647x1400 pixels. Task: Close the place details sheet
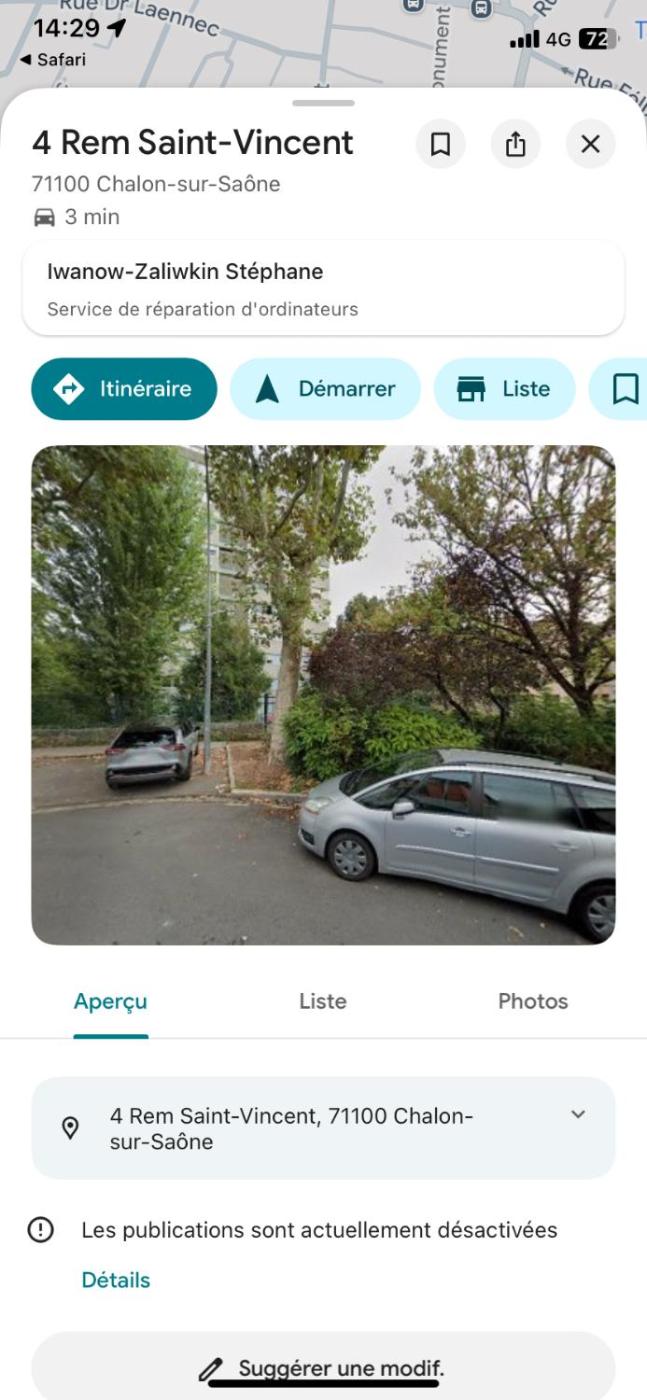pyautogui.click(x=591, y=144)
